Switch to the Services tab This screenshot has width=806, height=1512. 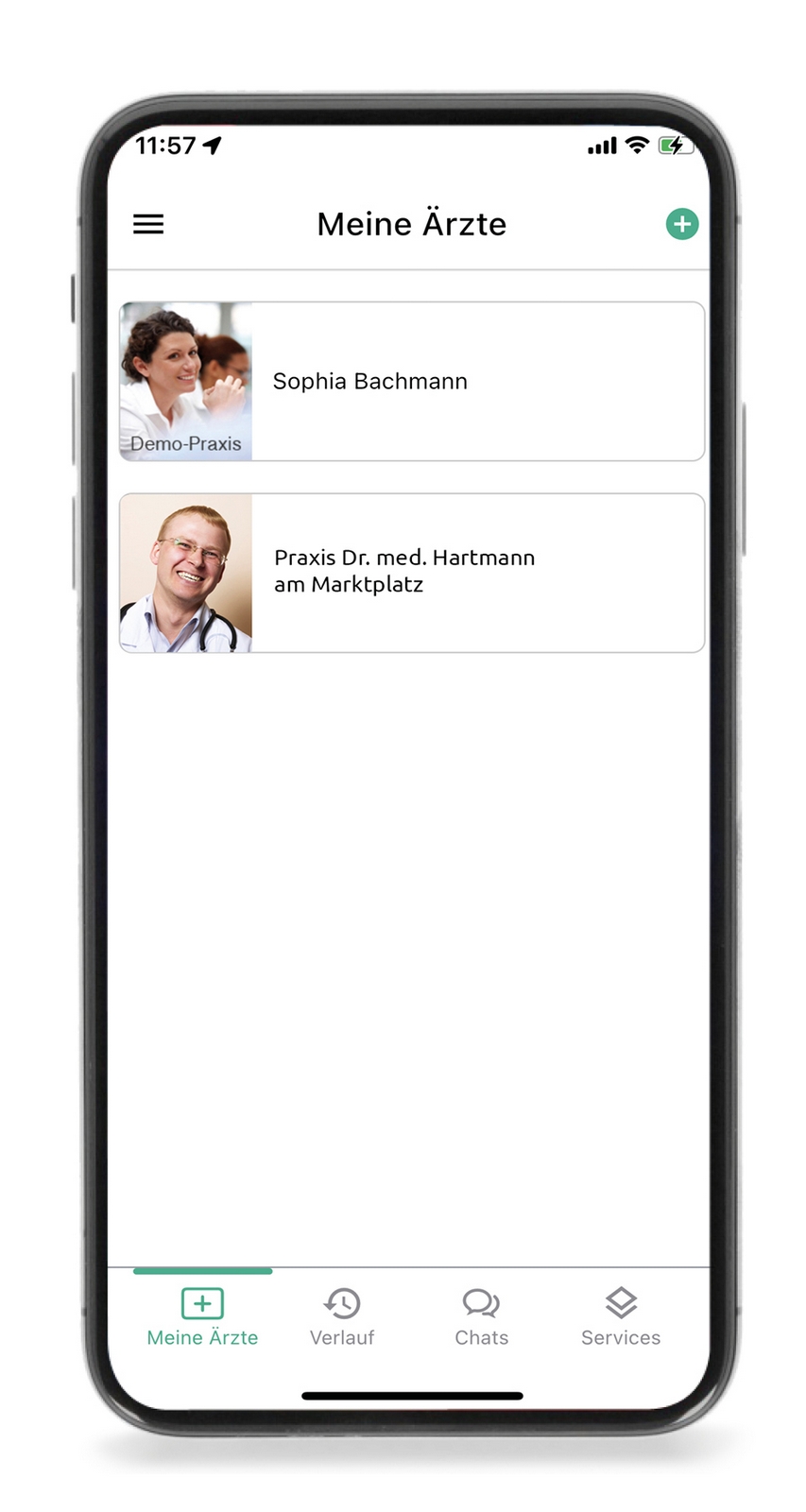click(621, 1317)
